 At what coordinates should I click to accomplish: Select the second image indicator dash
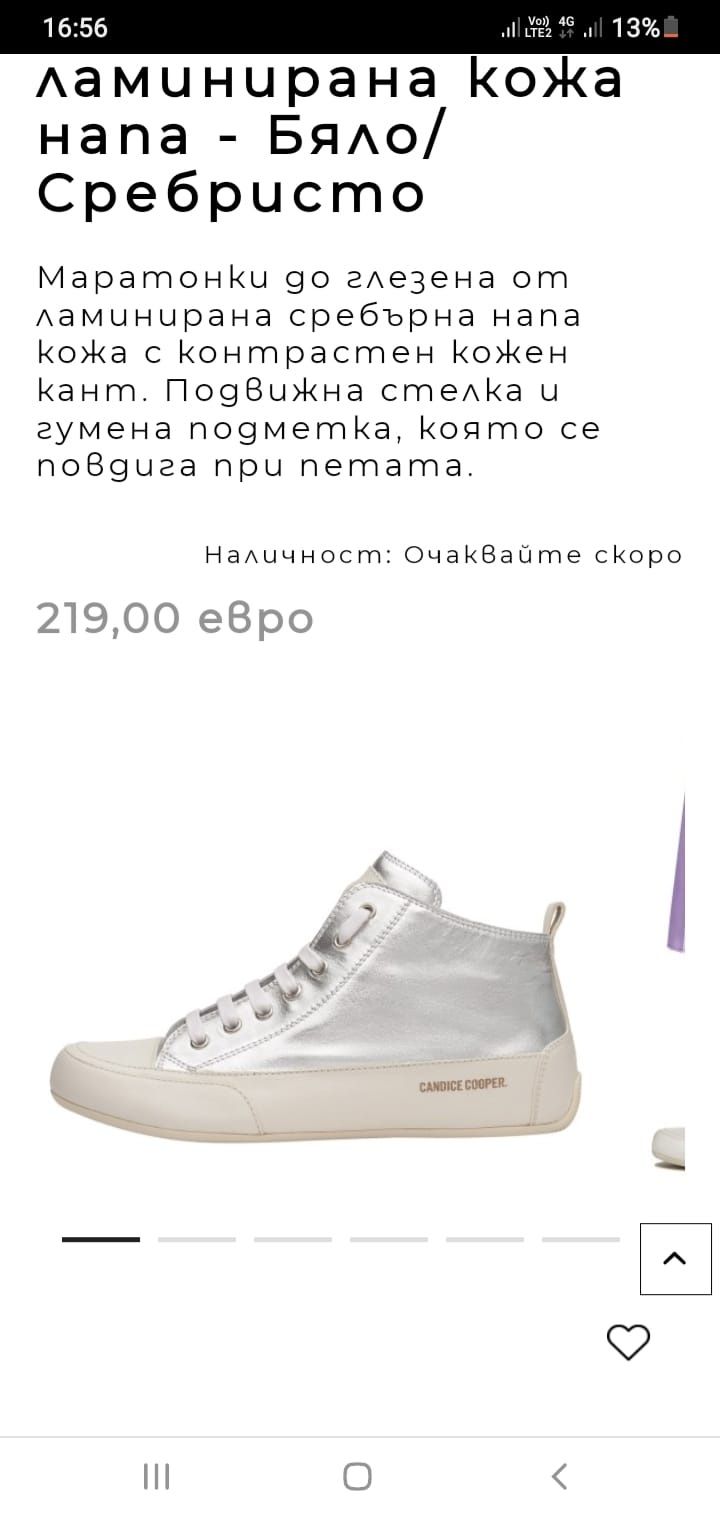click(x=197, y=1240)
